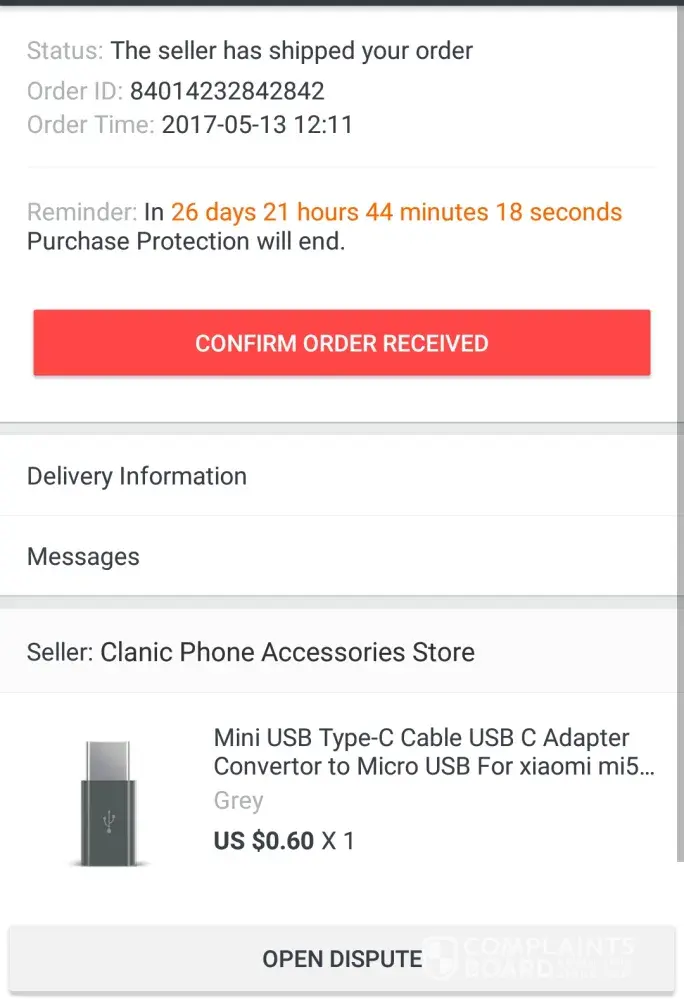This screenshot has width=684, height=1000.
Task: Open a dispute for this order
Action: (x=342, y=959)
